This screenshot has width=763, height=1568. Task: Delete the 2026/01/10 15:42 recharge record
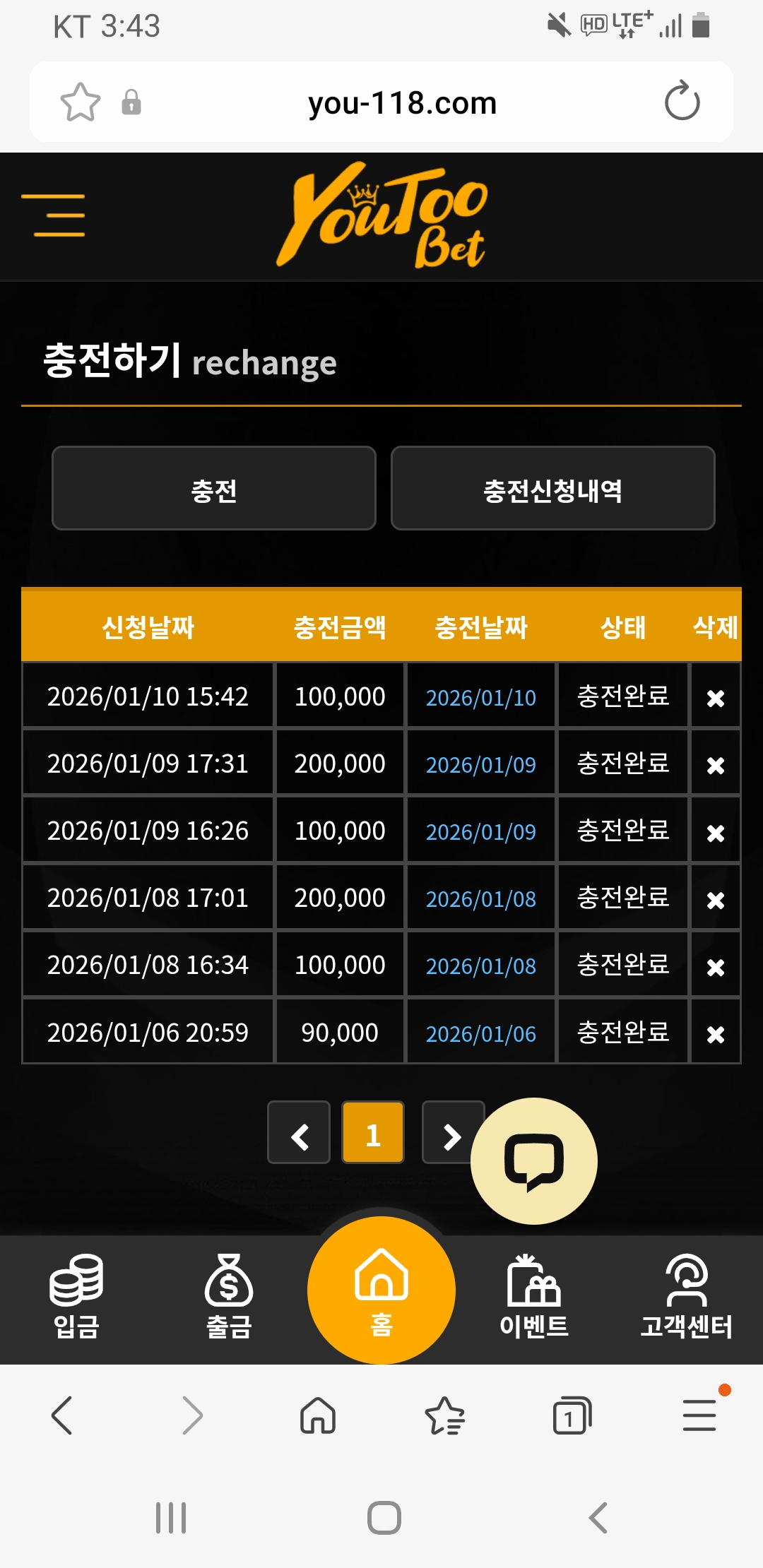pos(716,698)
